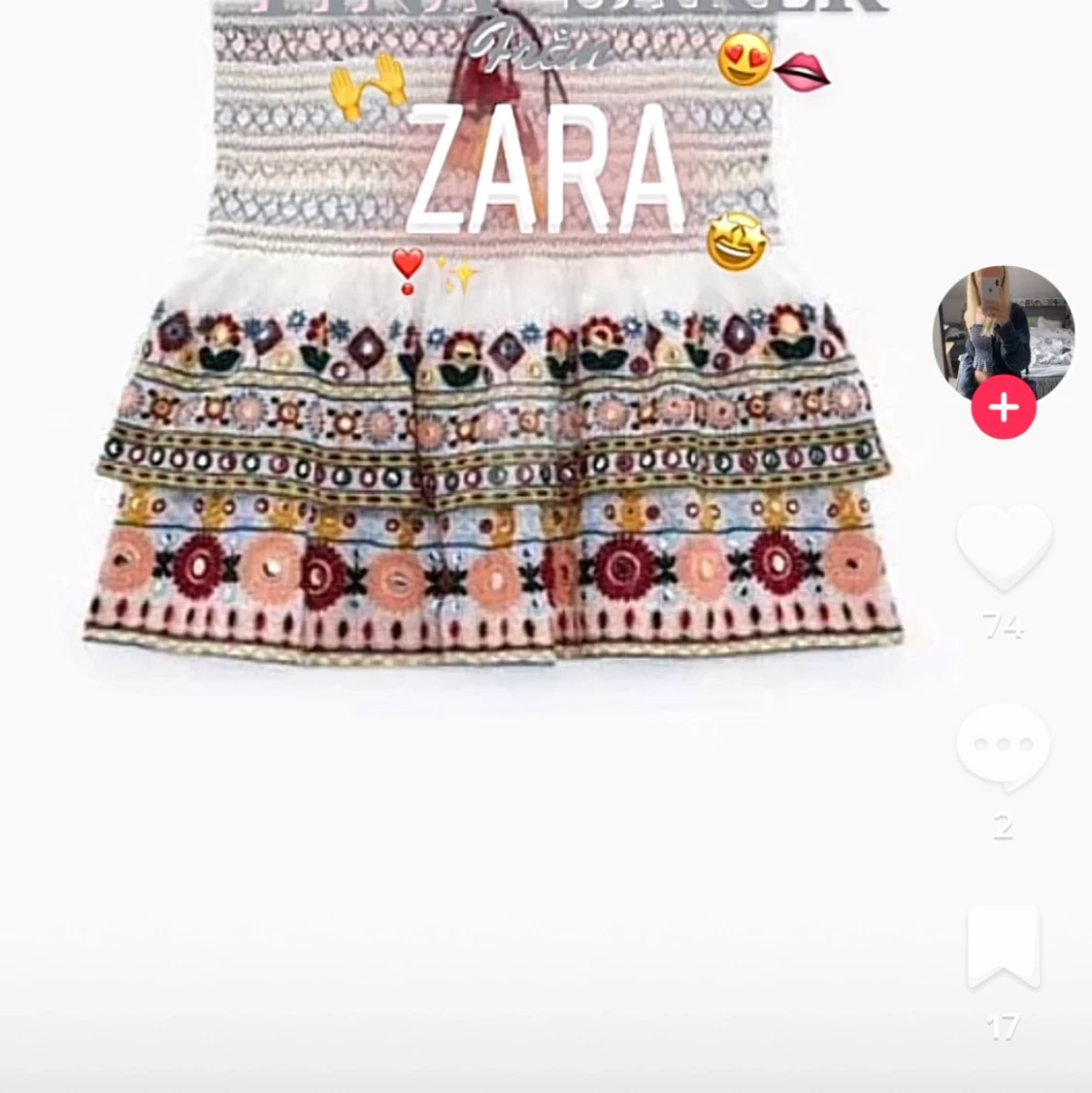Open the comments on this video

[x=1003, y=745]
